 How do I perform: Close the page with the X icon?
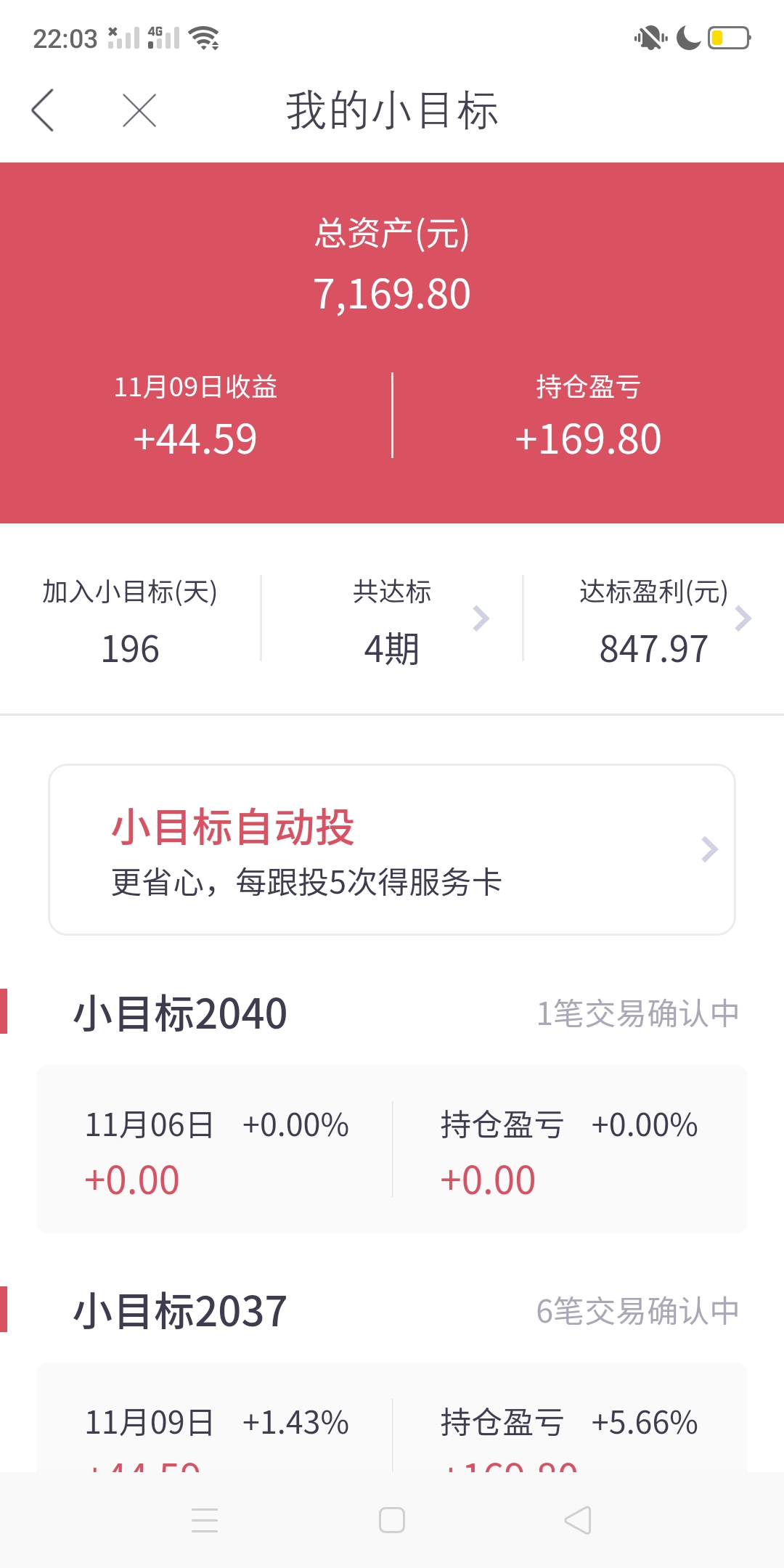coord(139,110)
